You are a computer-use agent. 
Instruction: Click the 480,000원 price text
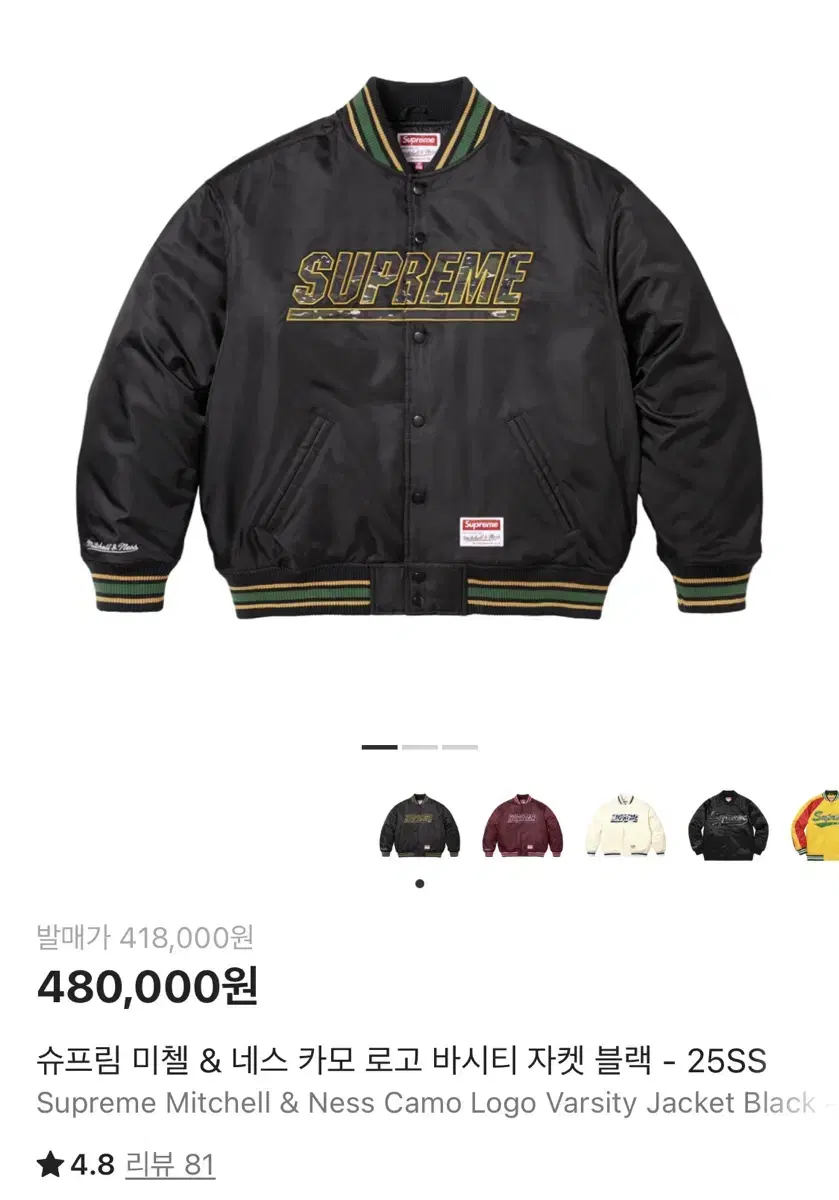click(x=150, y=986)
